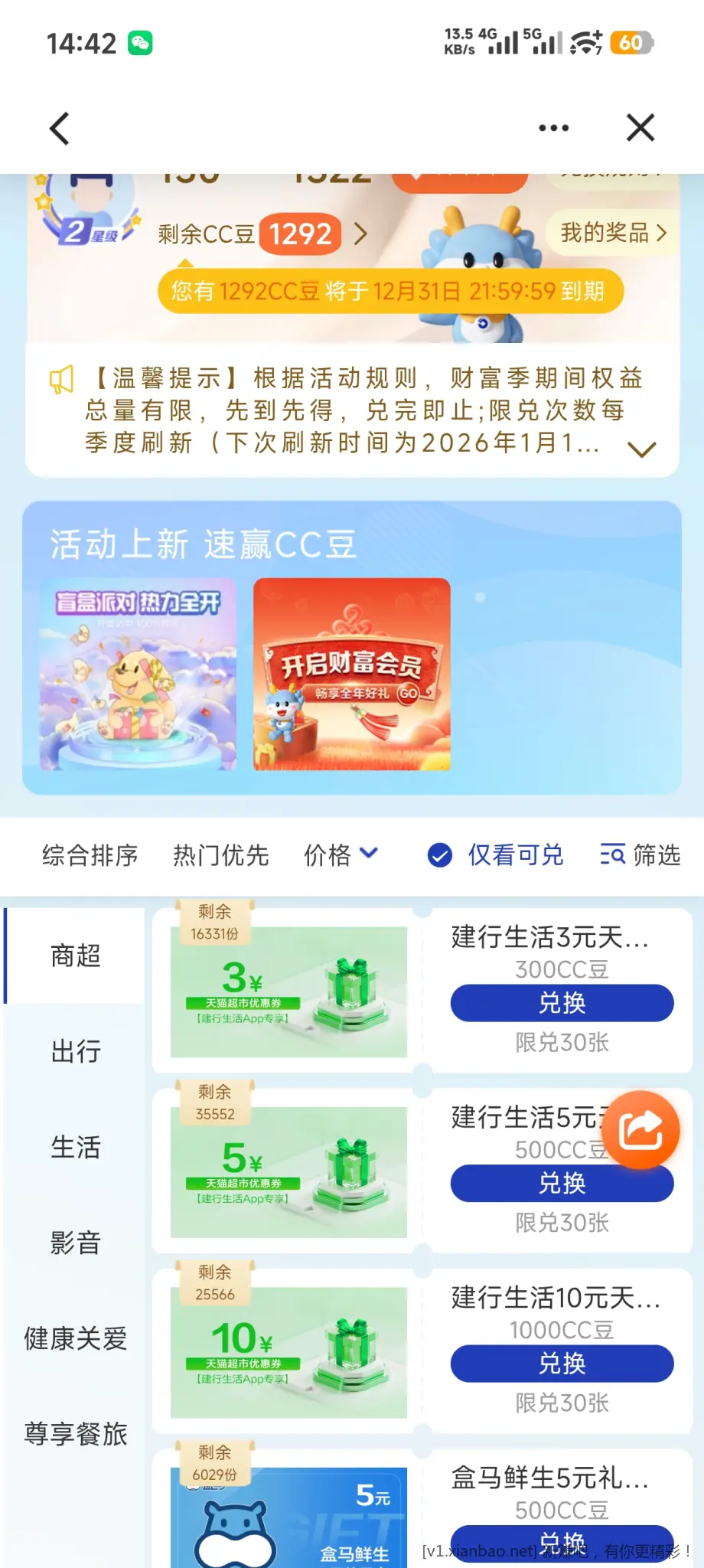Select 热门优先 sorting option
This screenshot has width=704, height=1568.
(x=220, y=854)
